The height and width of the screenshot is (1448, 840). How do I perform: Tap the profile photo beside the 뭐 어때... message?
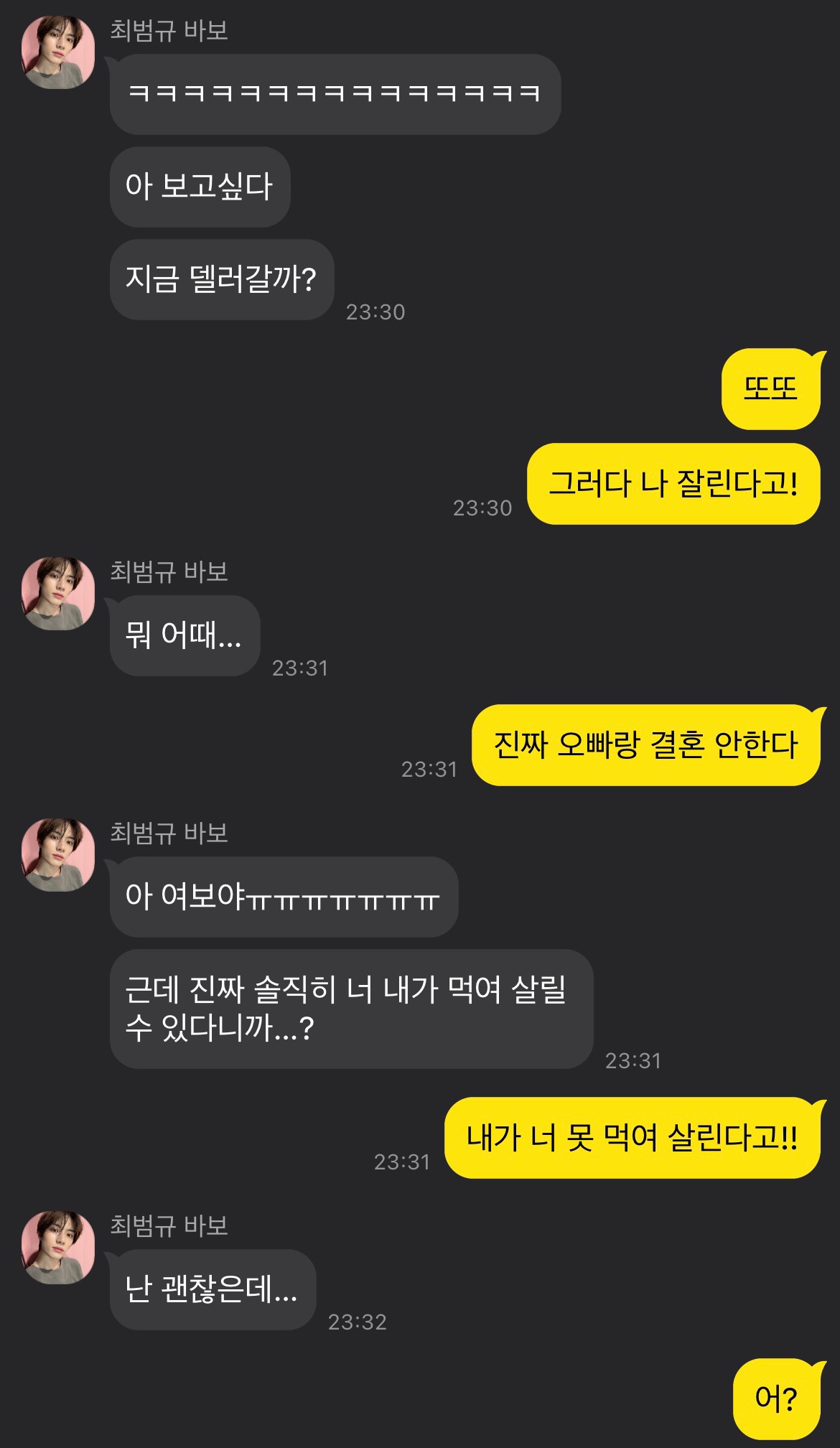tap(58, 594)
